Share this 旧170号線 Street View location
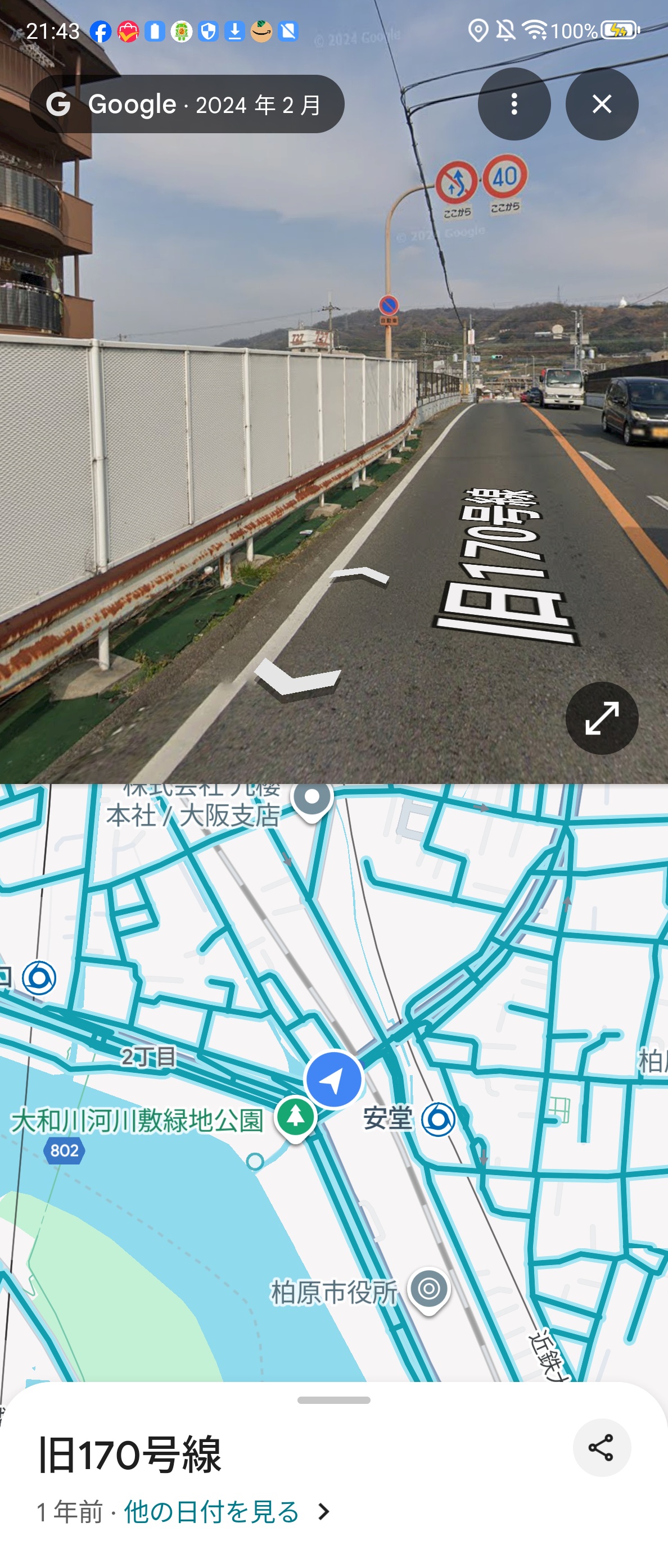This screenshot has height=1568, width=668. (x=601, y=1448)
